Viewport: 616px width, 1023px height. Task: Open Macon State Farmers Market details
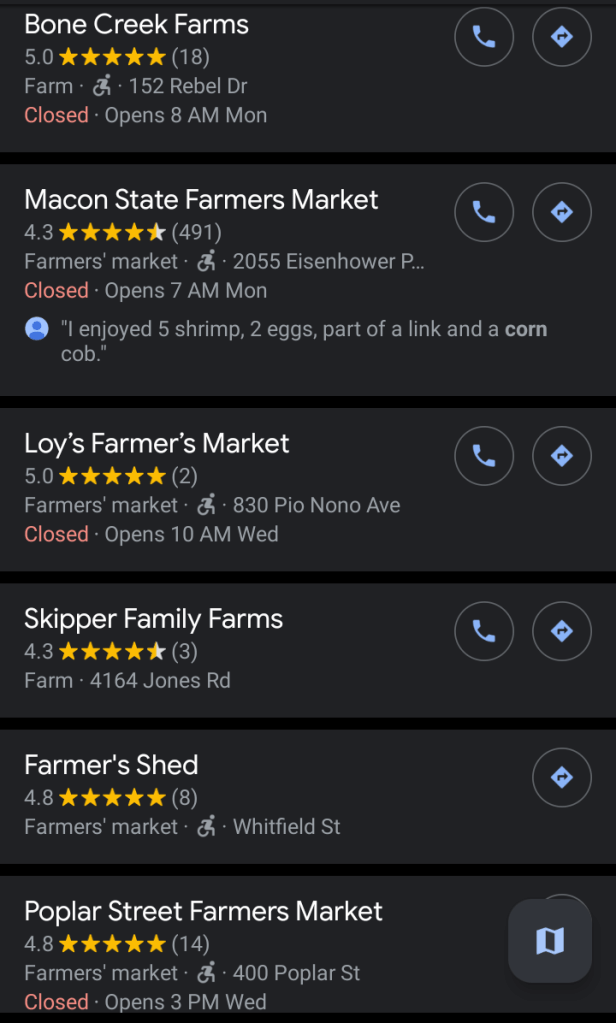click(201, 200)
